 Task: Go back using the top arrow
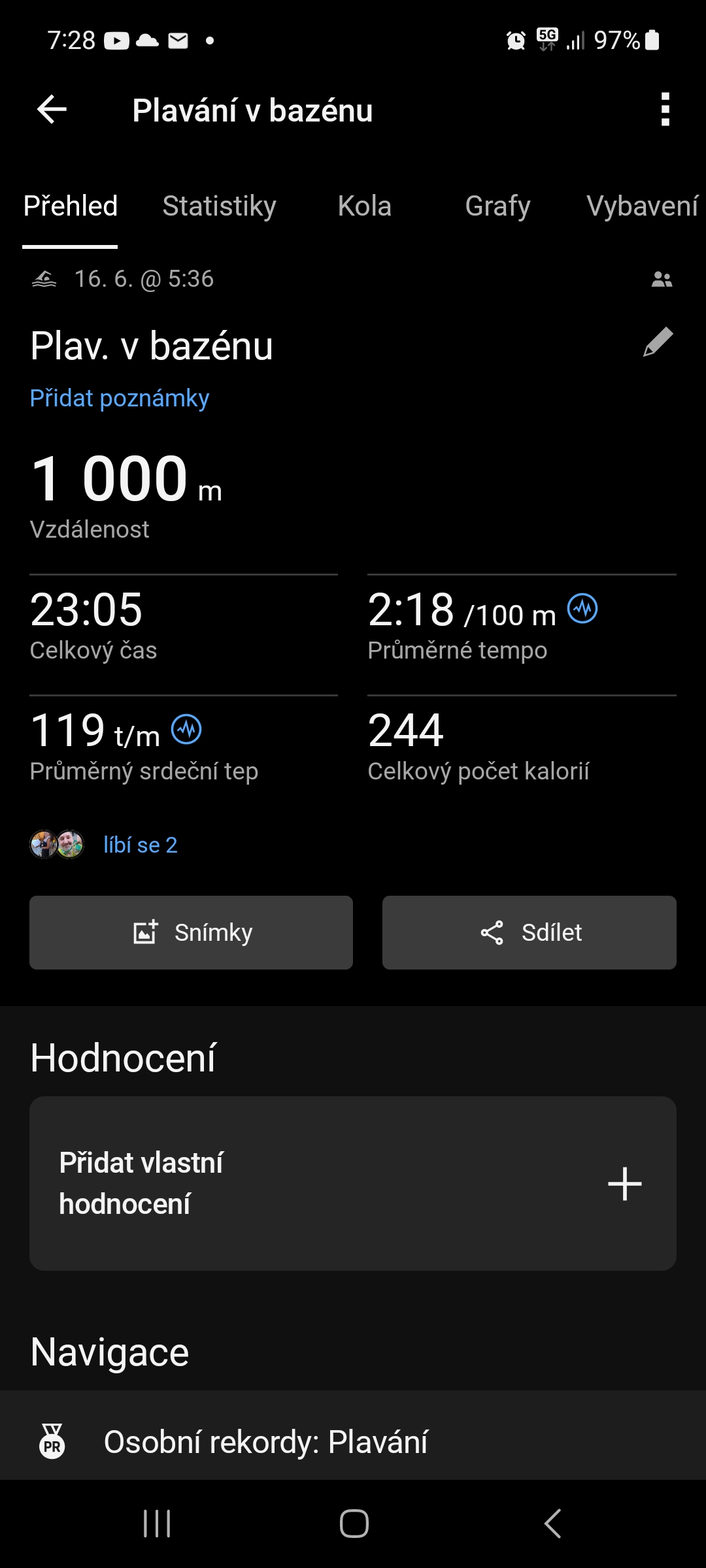pyautogui.click(x=52, y=109)
